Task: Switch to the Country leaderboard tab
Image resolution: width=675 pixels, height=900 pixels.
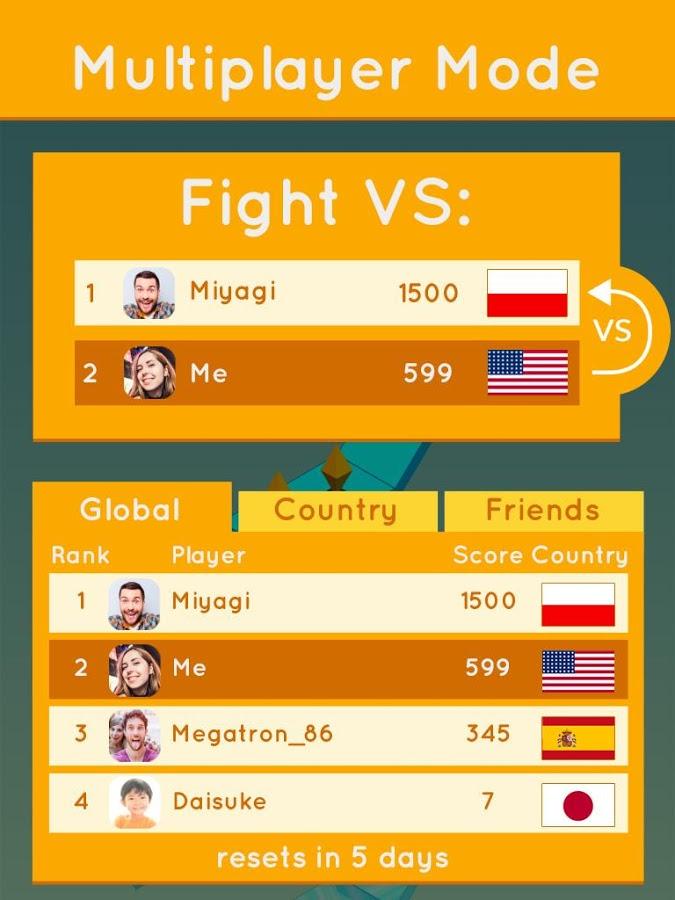Action: (x=335, y=511)
